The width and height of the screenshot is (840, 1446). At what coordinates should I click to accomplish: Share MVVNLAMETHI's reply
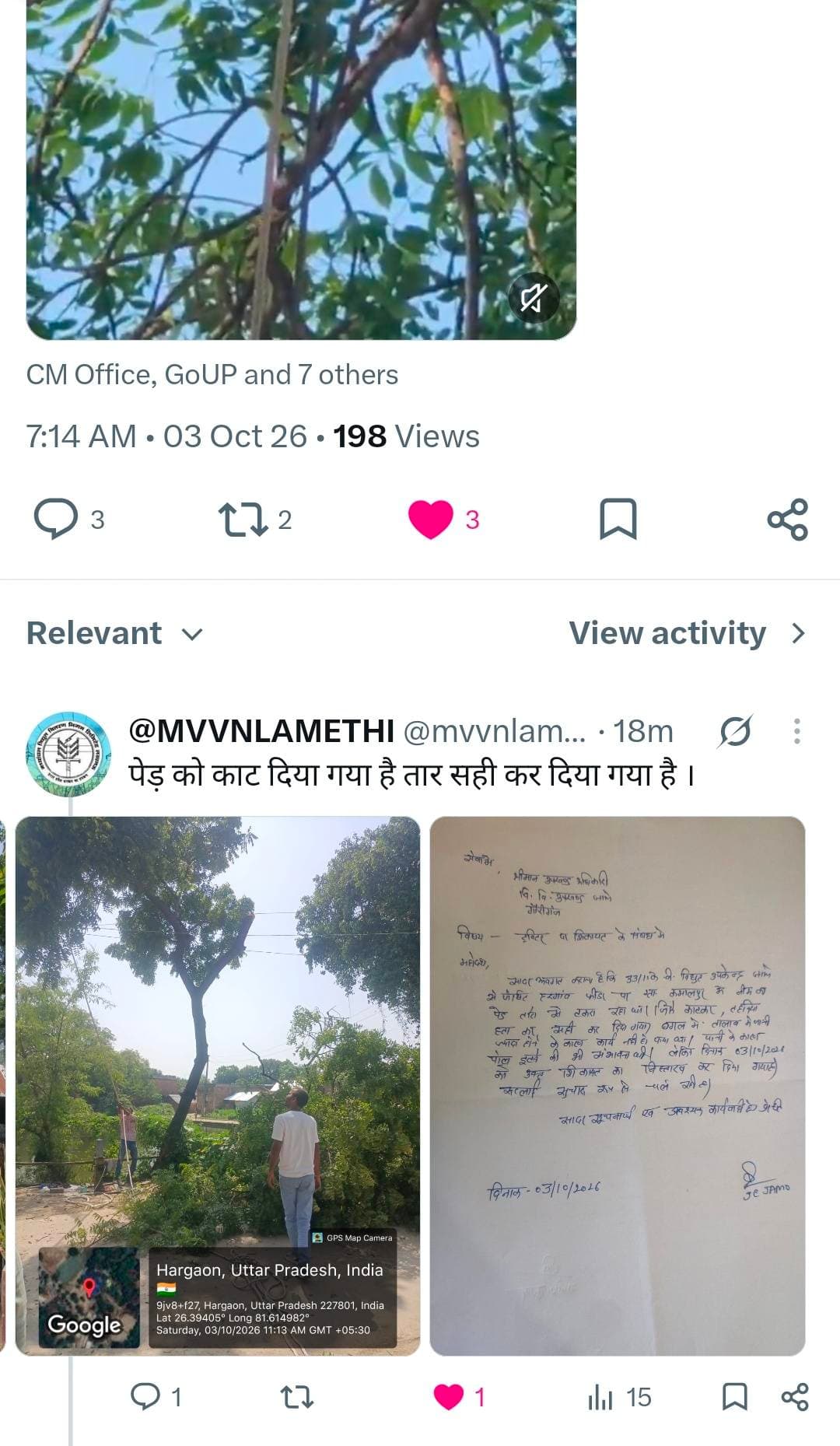tap(795, 1397)
